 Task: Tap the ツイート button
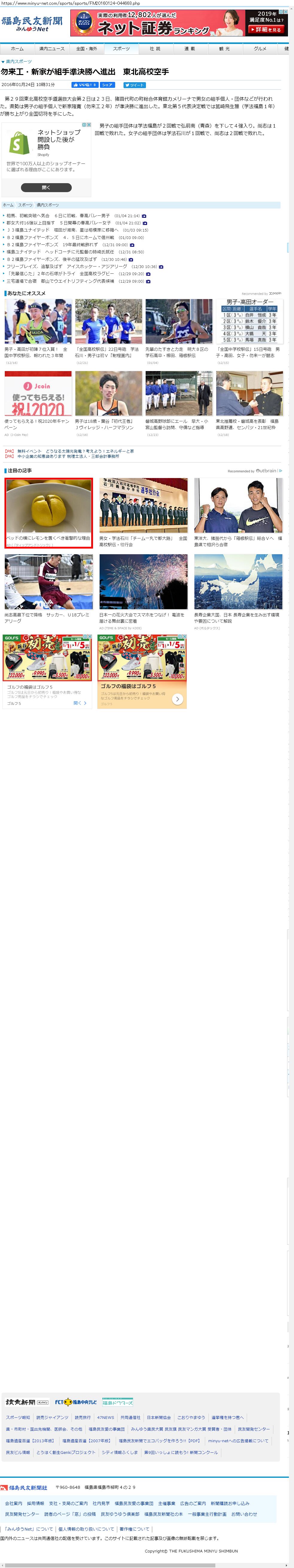[x=135, y=85]
